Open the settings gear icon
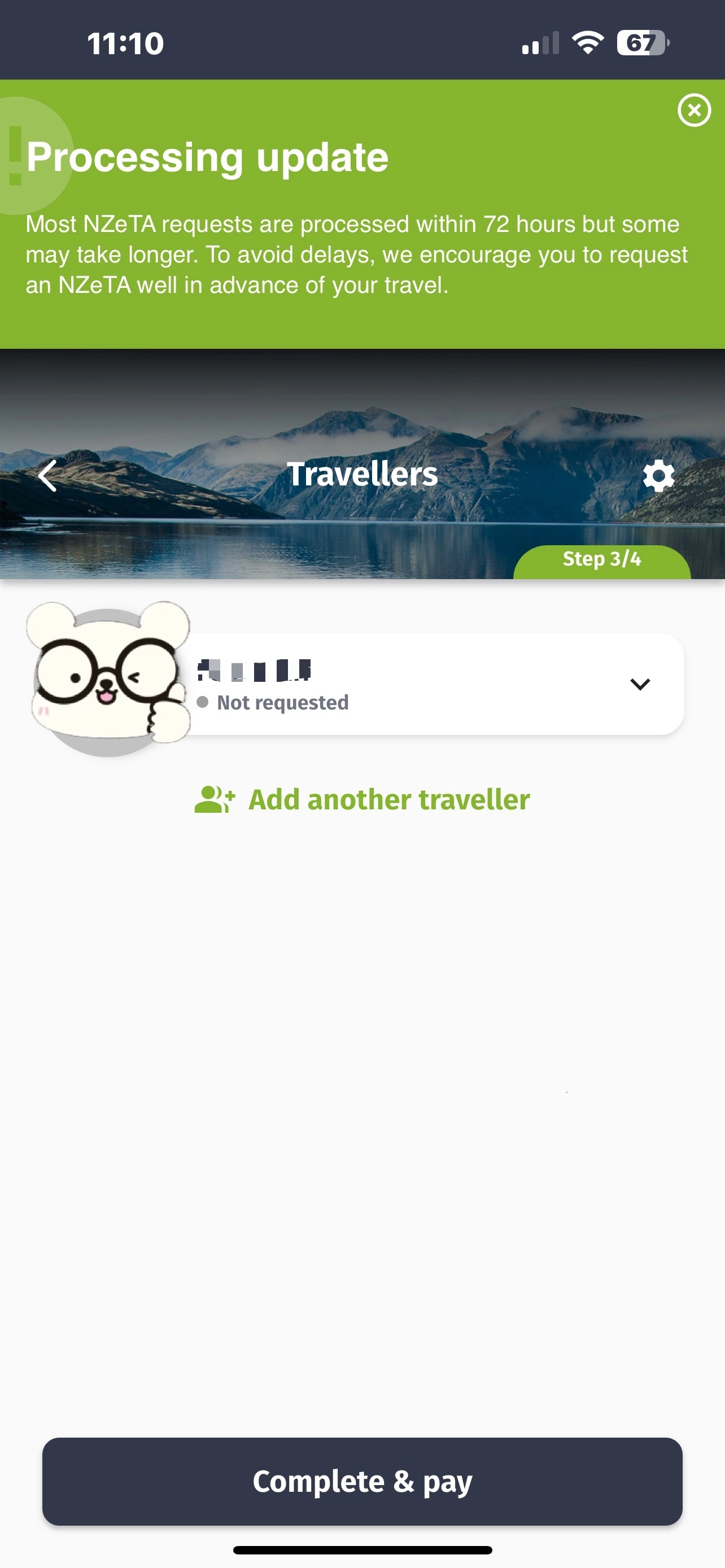This screenshot has width=725, height=1568. (658, 476)
